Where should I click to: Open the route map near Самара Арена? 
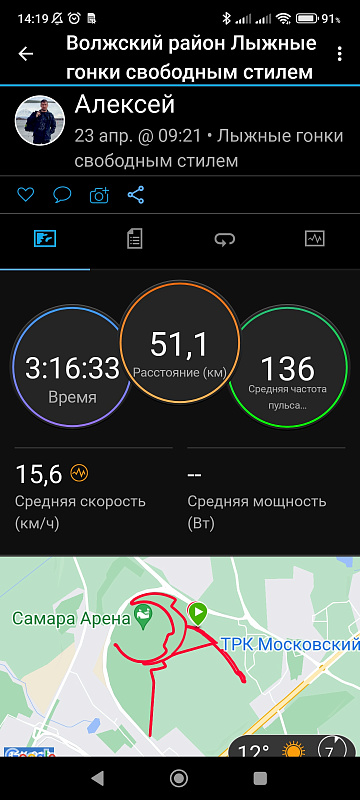pos(180,657)
